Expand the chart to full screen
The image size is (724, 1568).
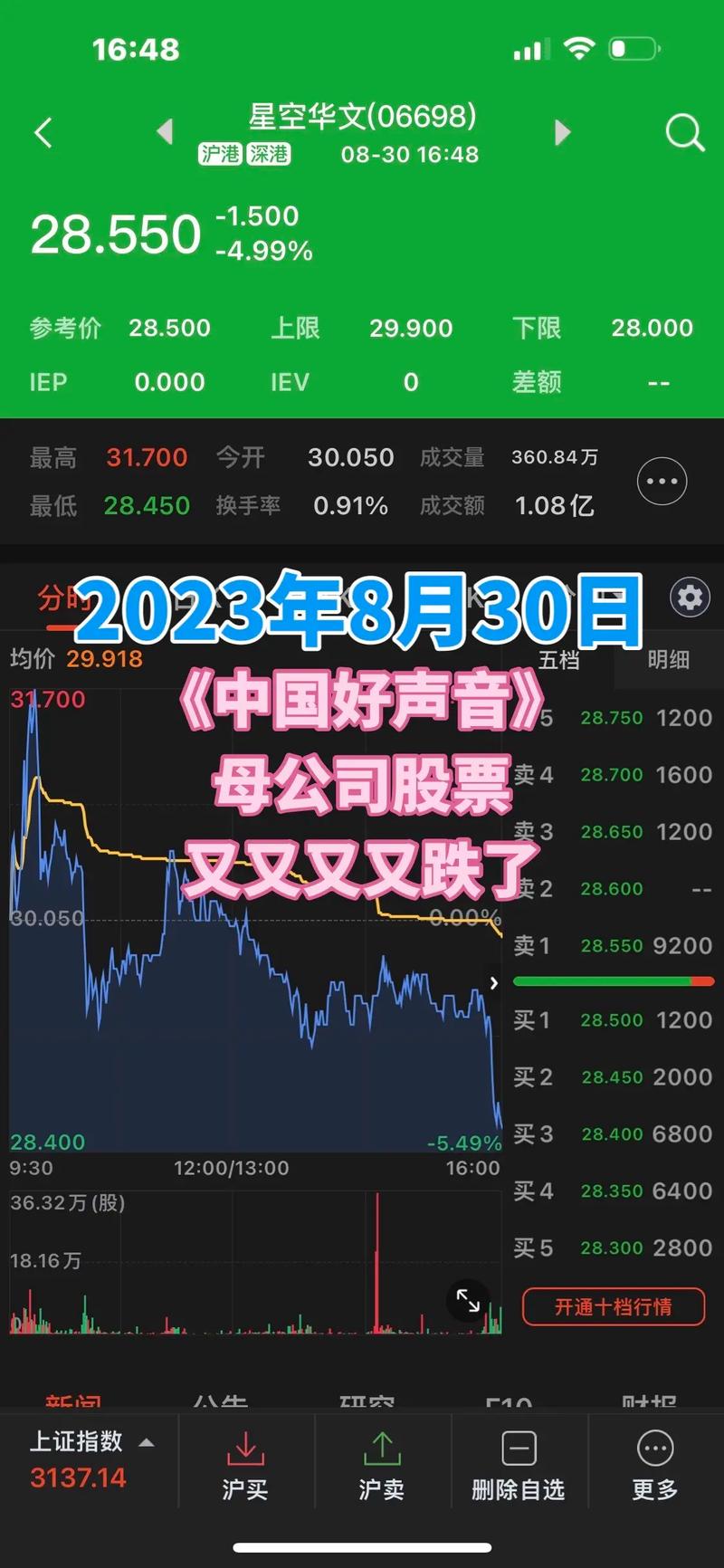click(469, 1301)
